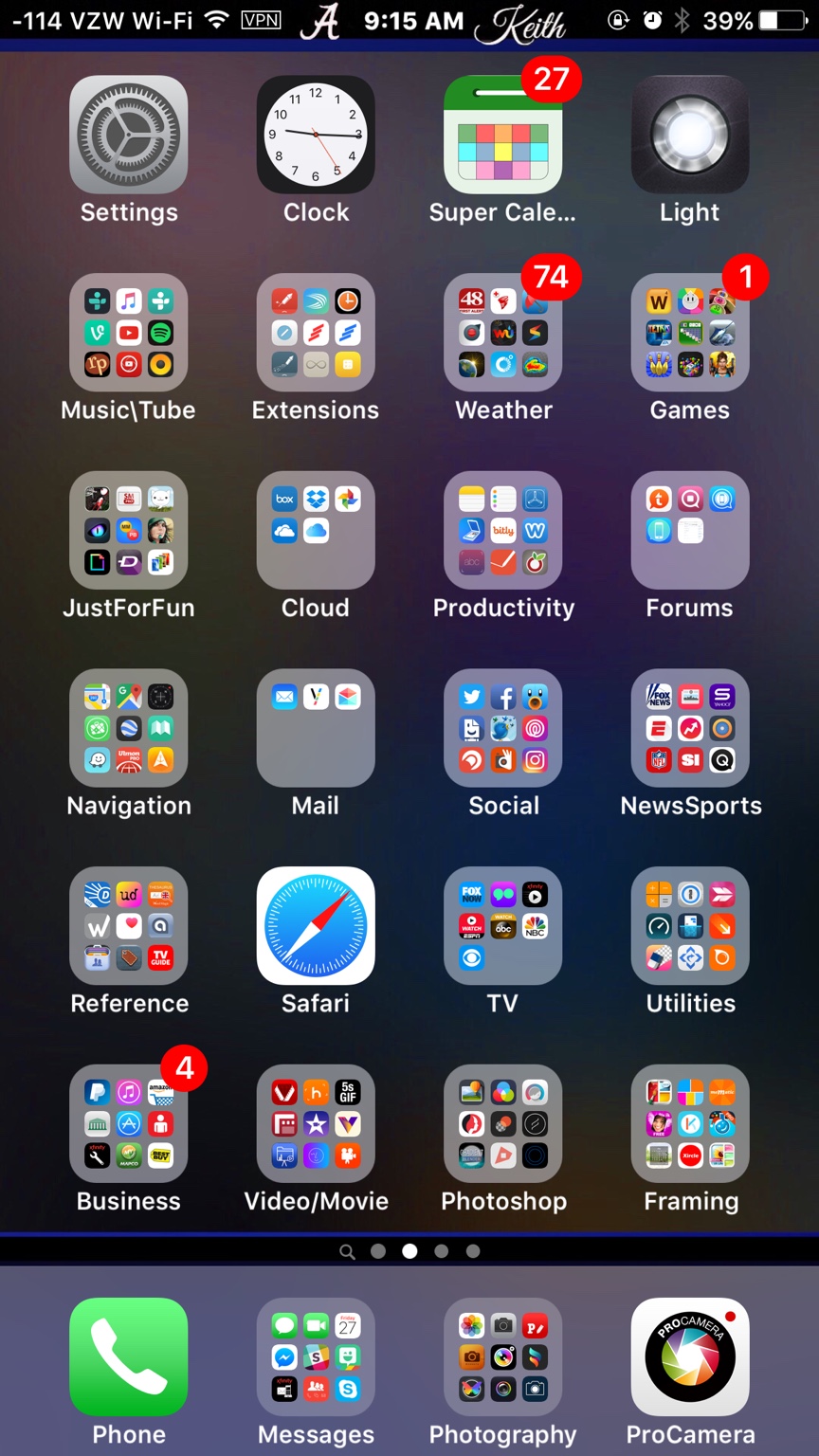Viewport: 819px width, 1456px height.
Task: Open the Productivity folder
Action: (503, 530)
